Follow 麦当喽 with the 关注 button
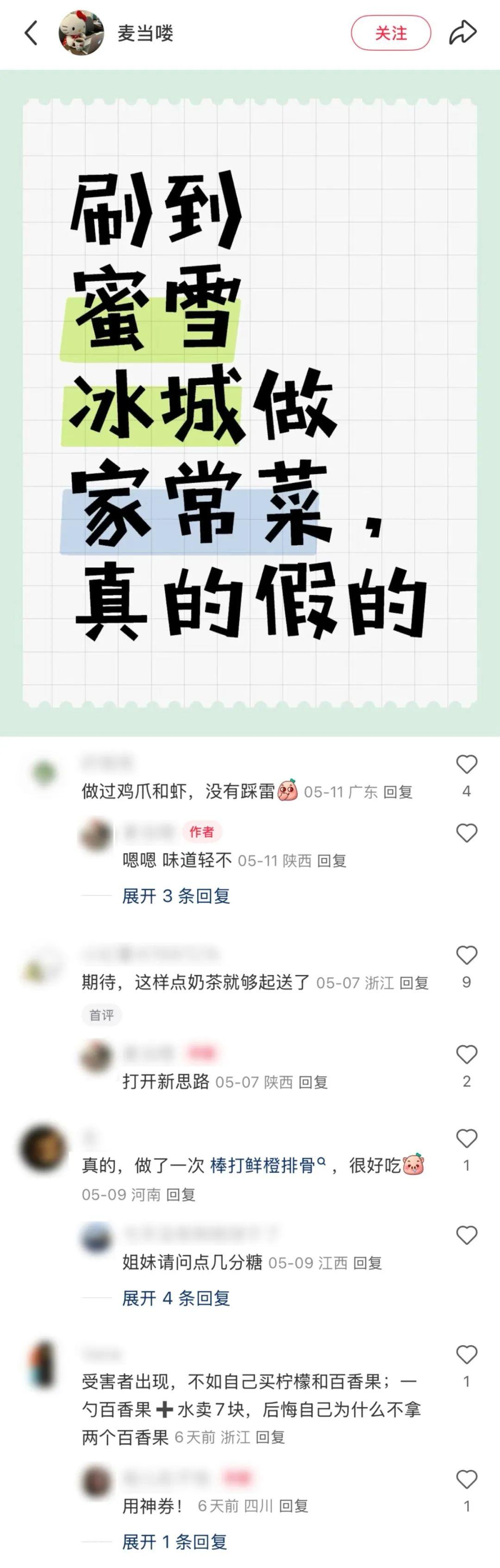 391,33
